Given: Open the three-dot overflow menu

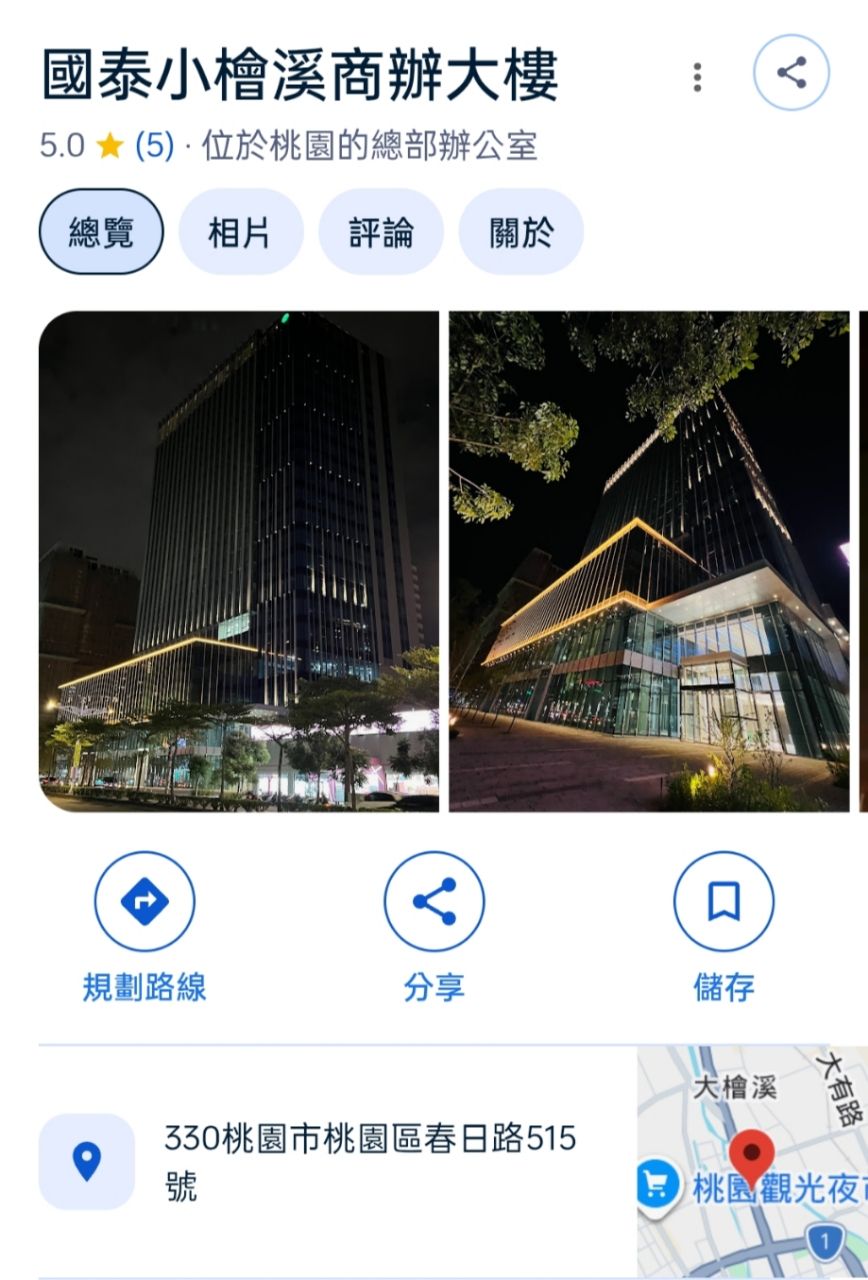Looking at the screenshot, I should coord(697,77).
